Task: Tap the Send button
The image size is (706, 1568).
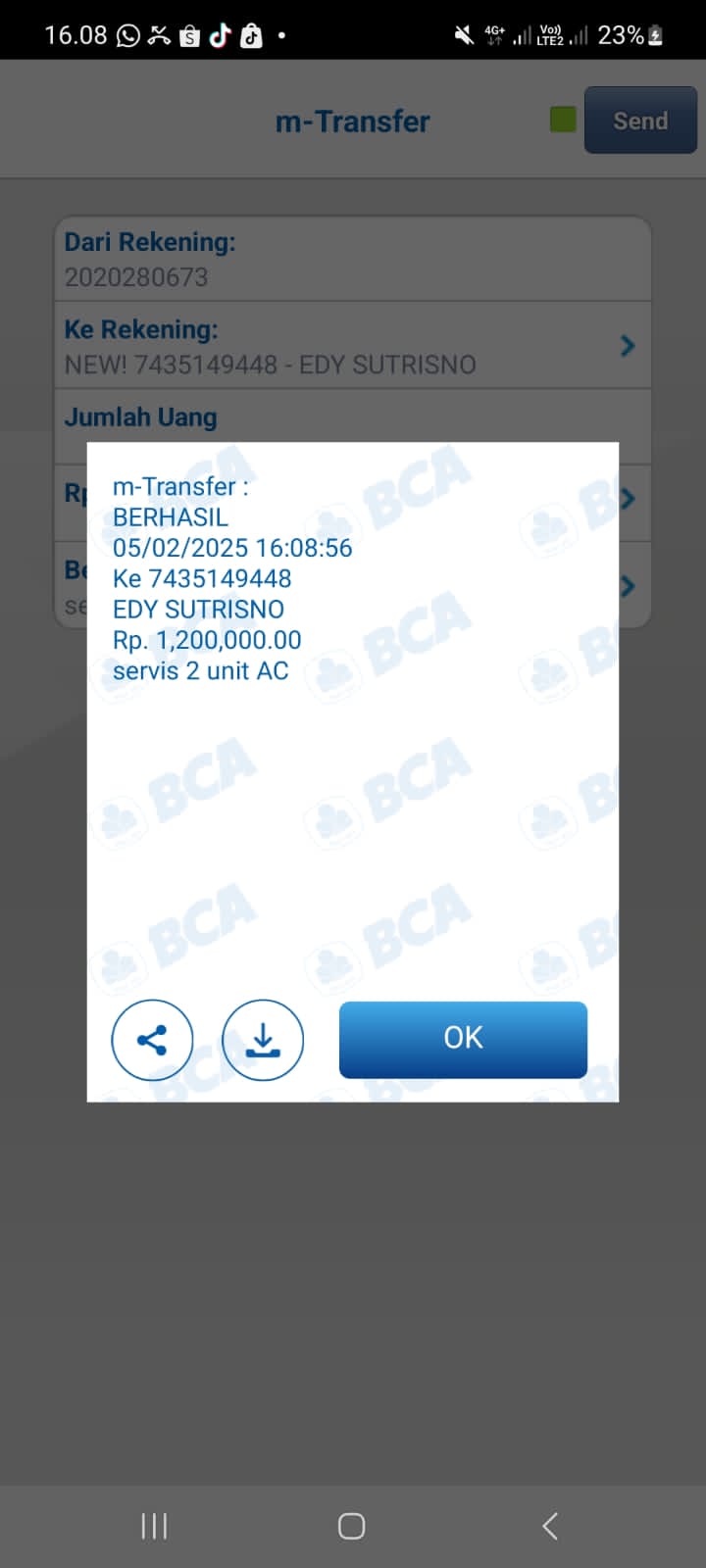Action: [x=639, y=121]
